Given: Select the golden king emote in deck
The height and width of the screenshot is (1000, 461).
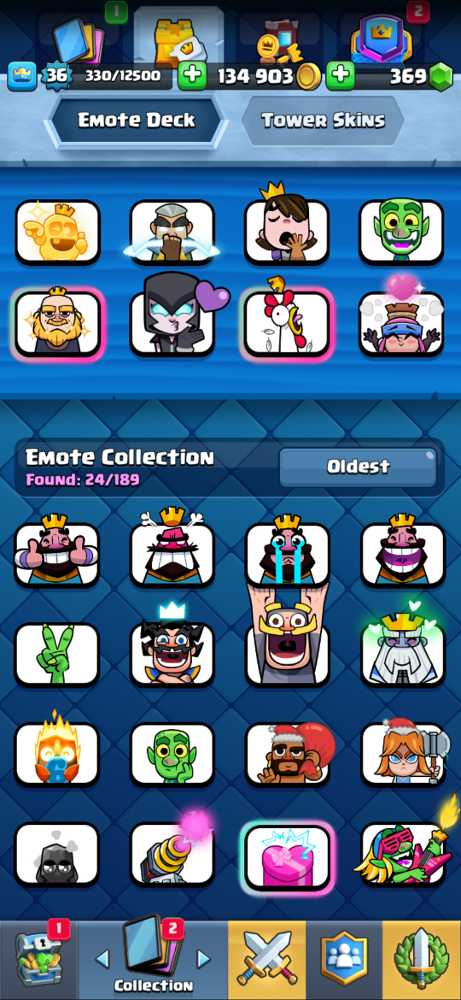Looking at the screenshot, I should pos(57,231).
